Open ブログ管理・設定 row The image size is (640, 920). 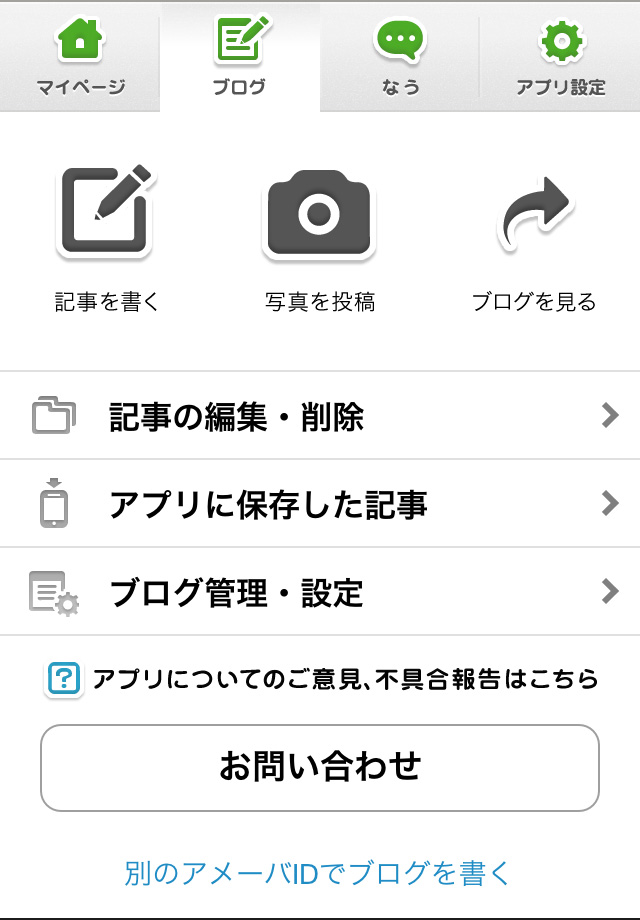pyautogui.click(x=320, y=592)
